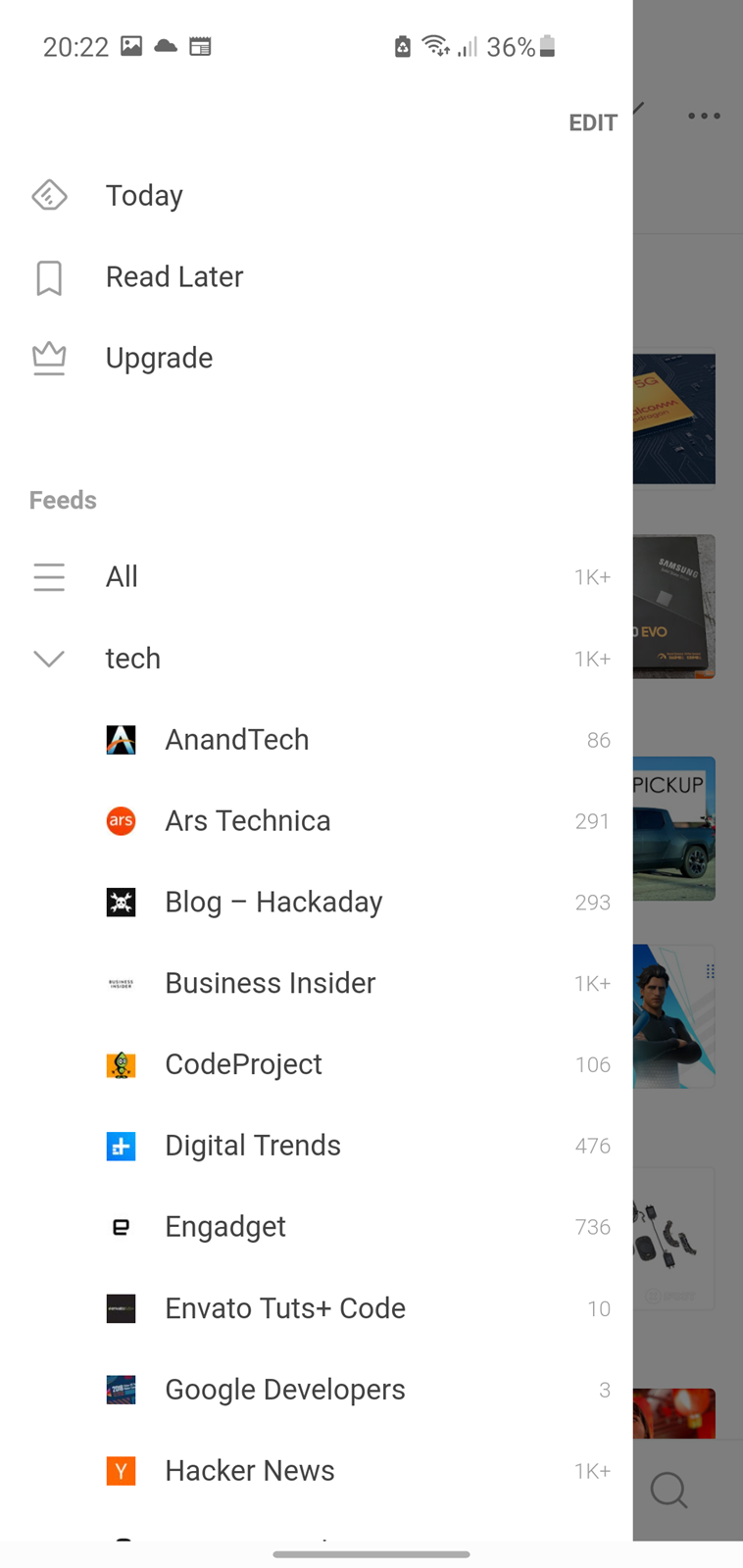743x1568 pixels.
Task: Select the Upgrade option
Action: [317, 358]
